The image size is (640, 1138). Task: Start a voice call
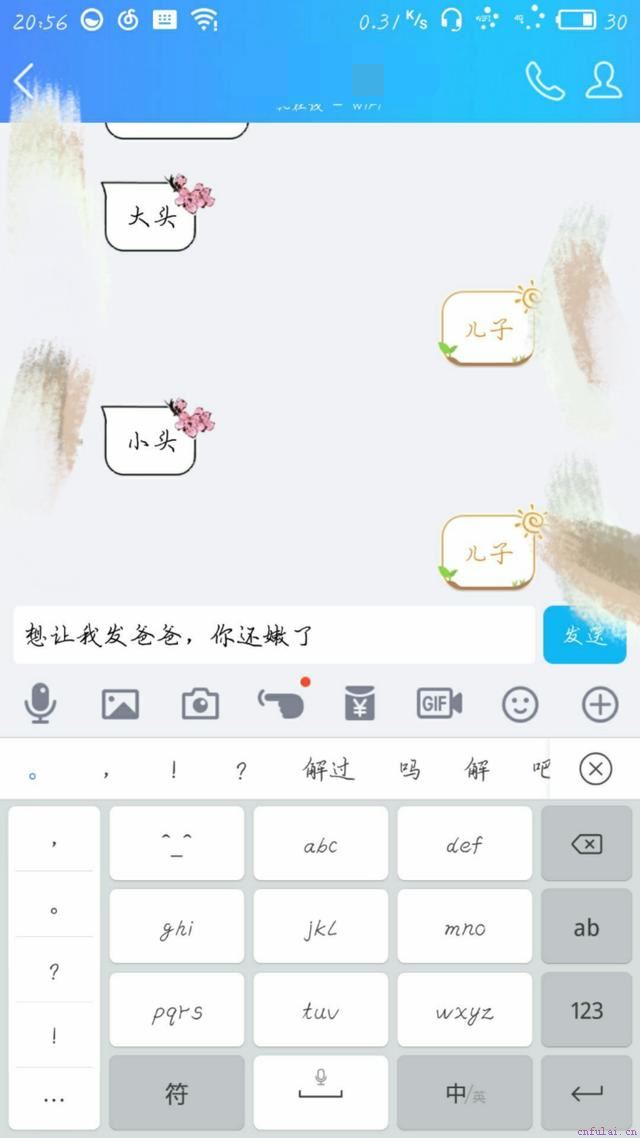point(545,82)
